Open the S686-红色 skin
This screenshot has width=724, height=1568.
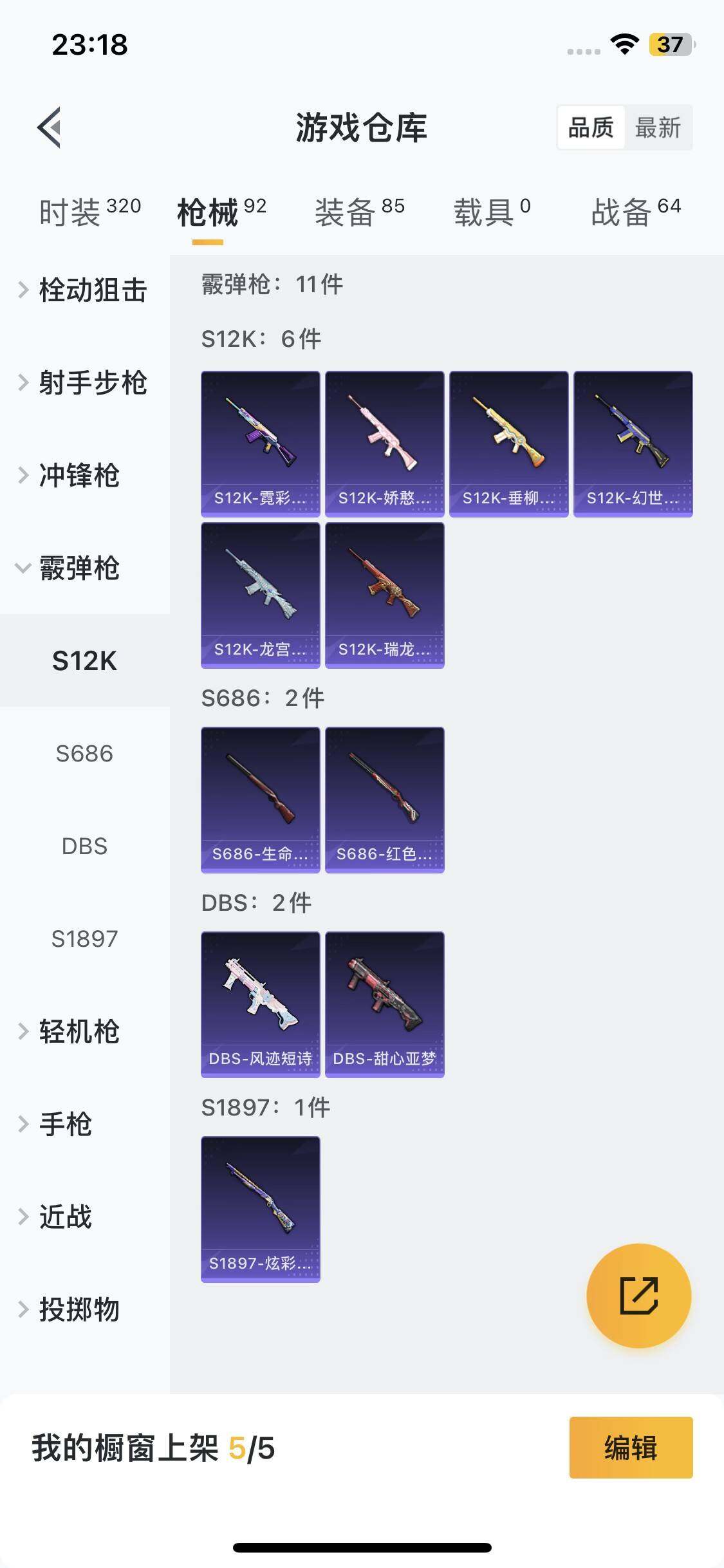(x=385, y=800)
